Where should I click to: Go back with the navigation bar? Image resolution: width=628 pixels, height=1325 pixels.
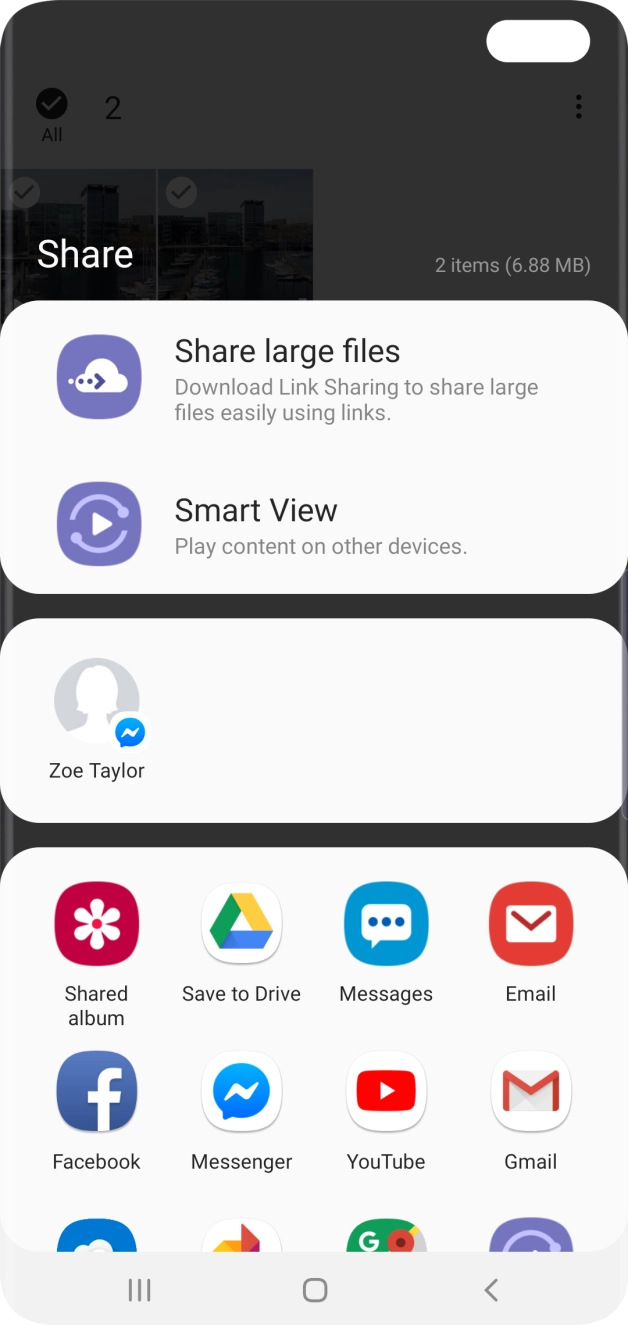point(490,1290)
